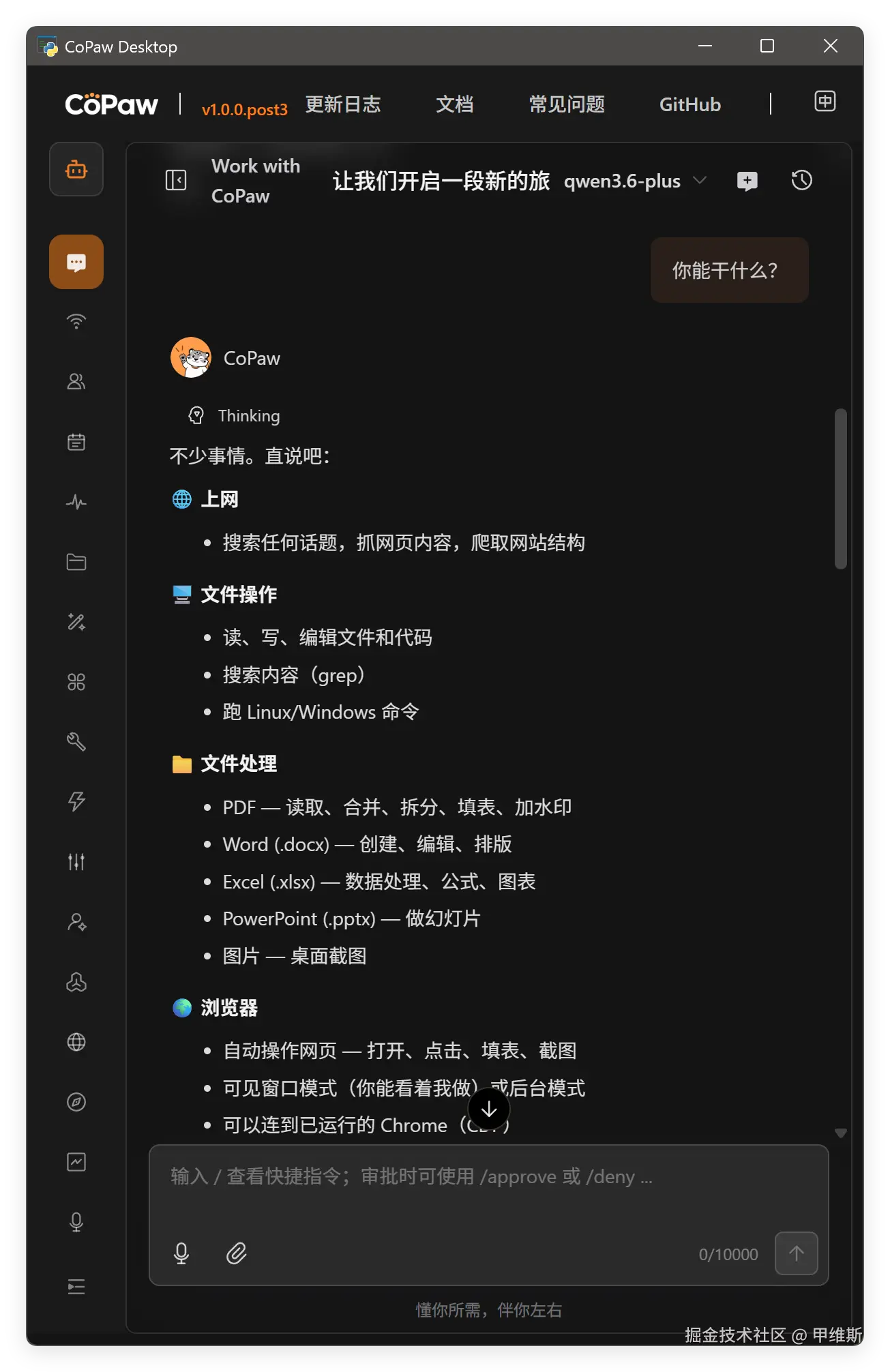The image size is (890, 1372).
Task: Open the 文档 documentation link
Action: point(454,104)
